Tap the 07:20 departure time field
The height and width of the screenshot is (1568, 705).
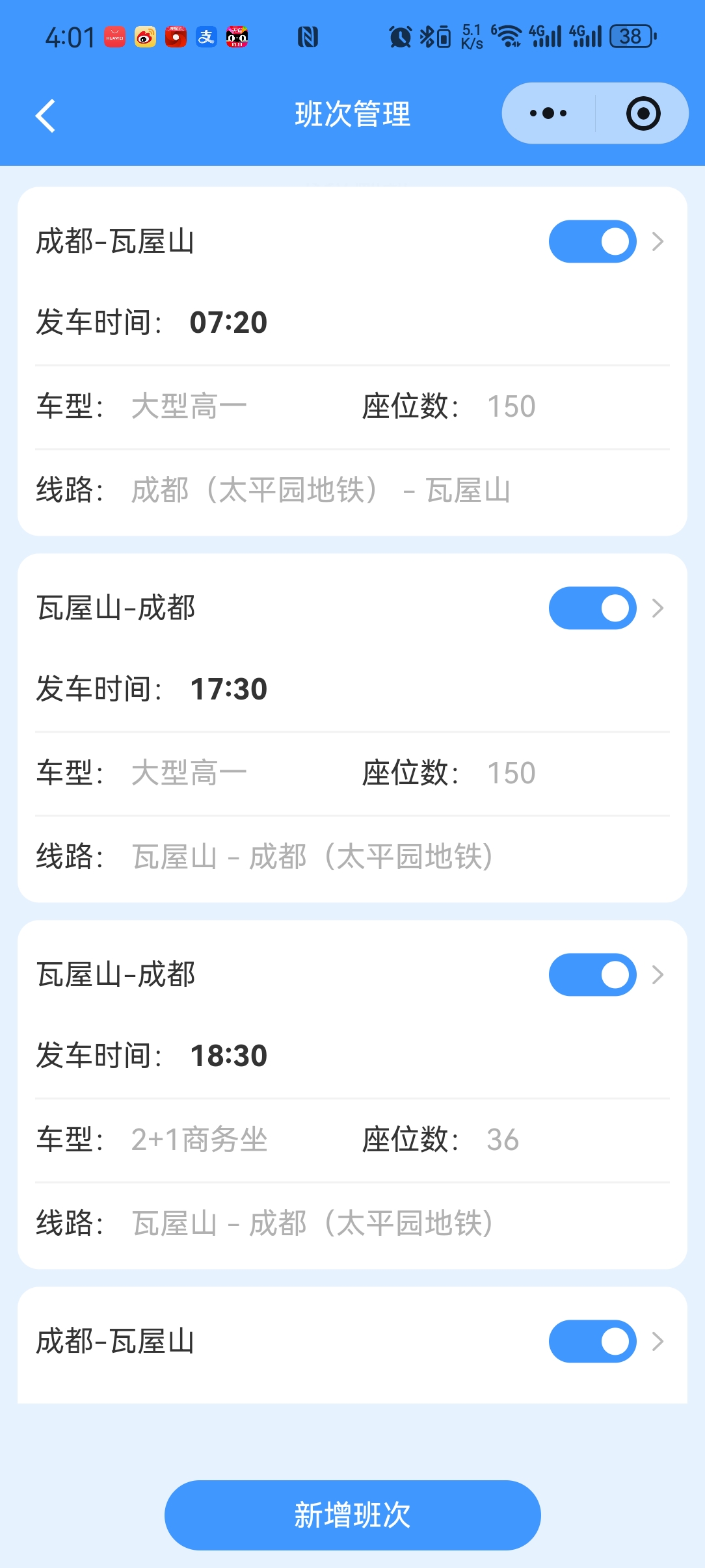tap(229, 322)
